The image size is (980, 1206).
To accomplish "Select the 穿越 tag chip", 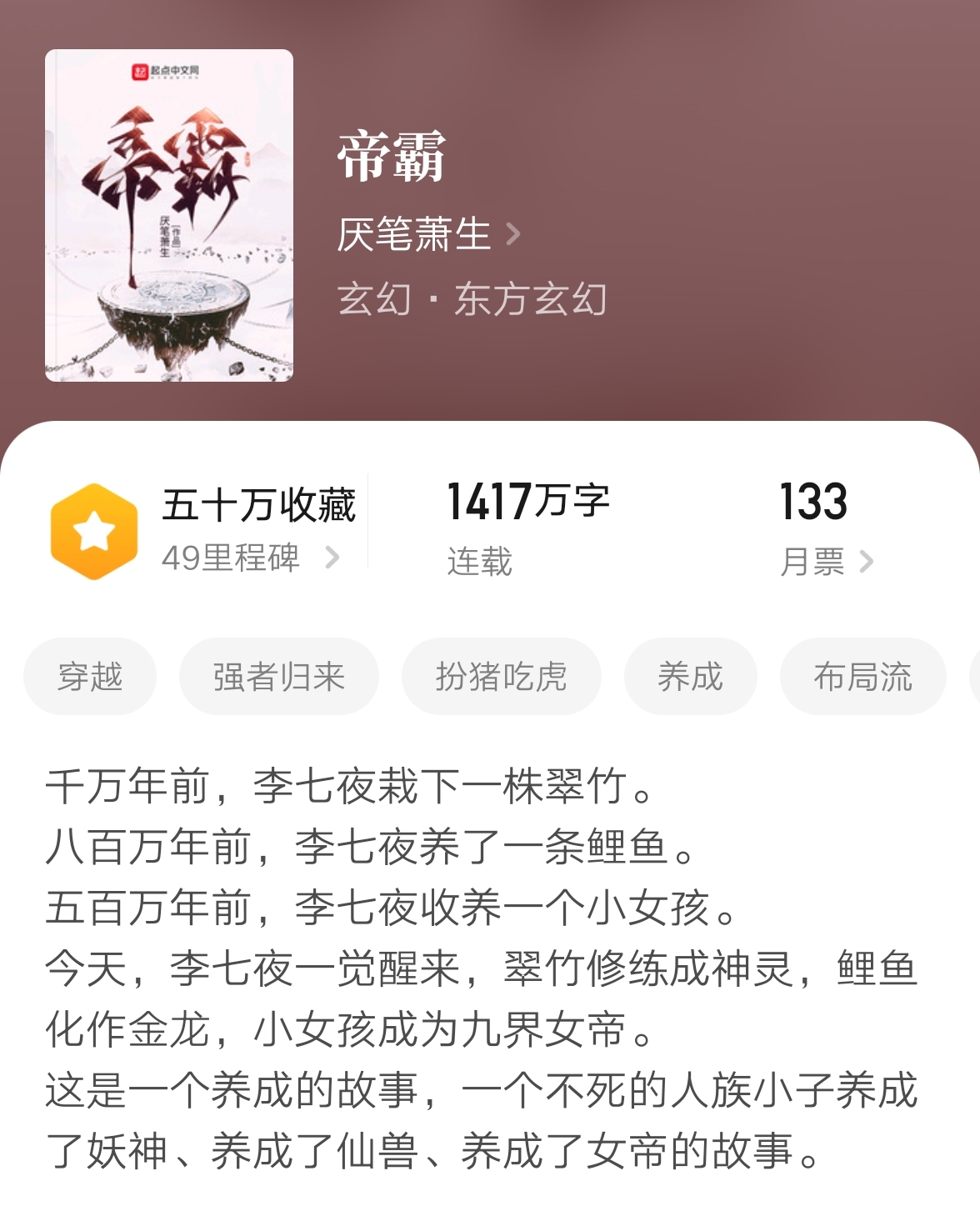I will [x=89, y=678].
